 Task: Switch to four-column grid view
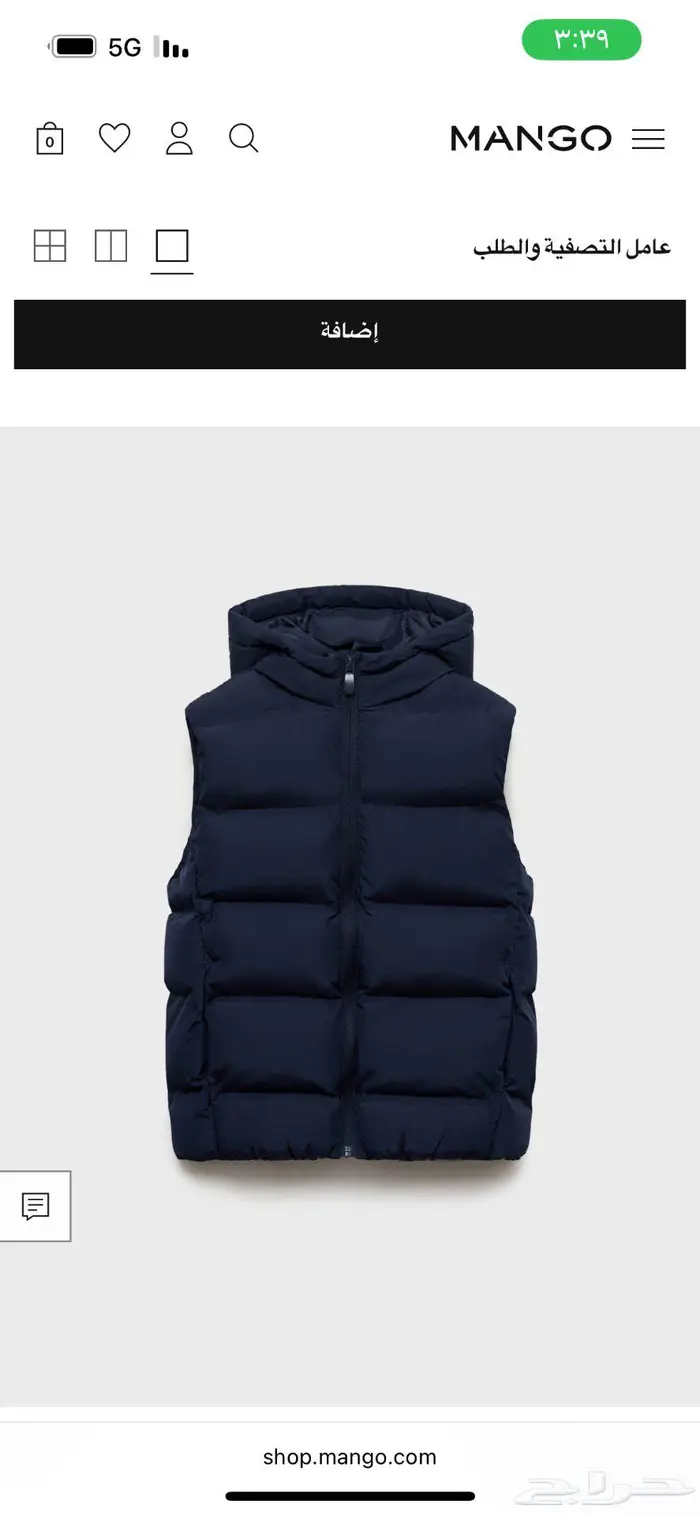click(x=50, y=246)
